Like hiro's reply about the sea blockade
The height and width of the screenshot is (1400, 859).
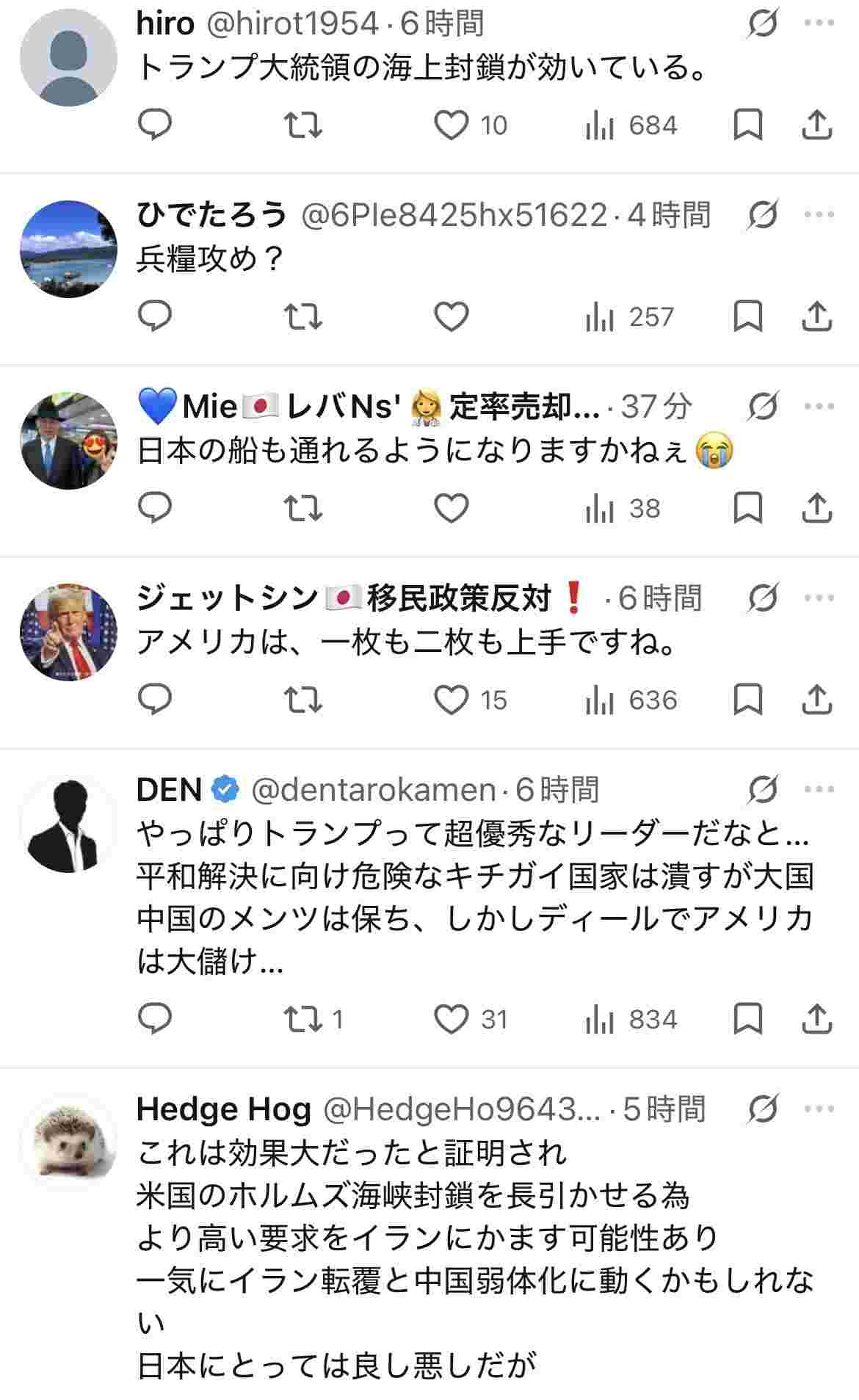pos(452,126)
